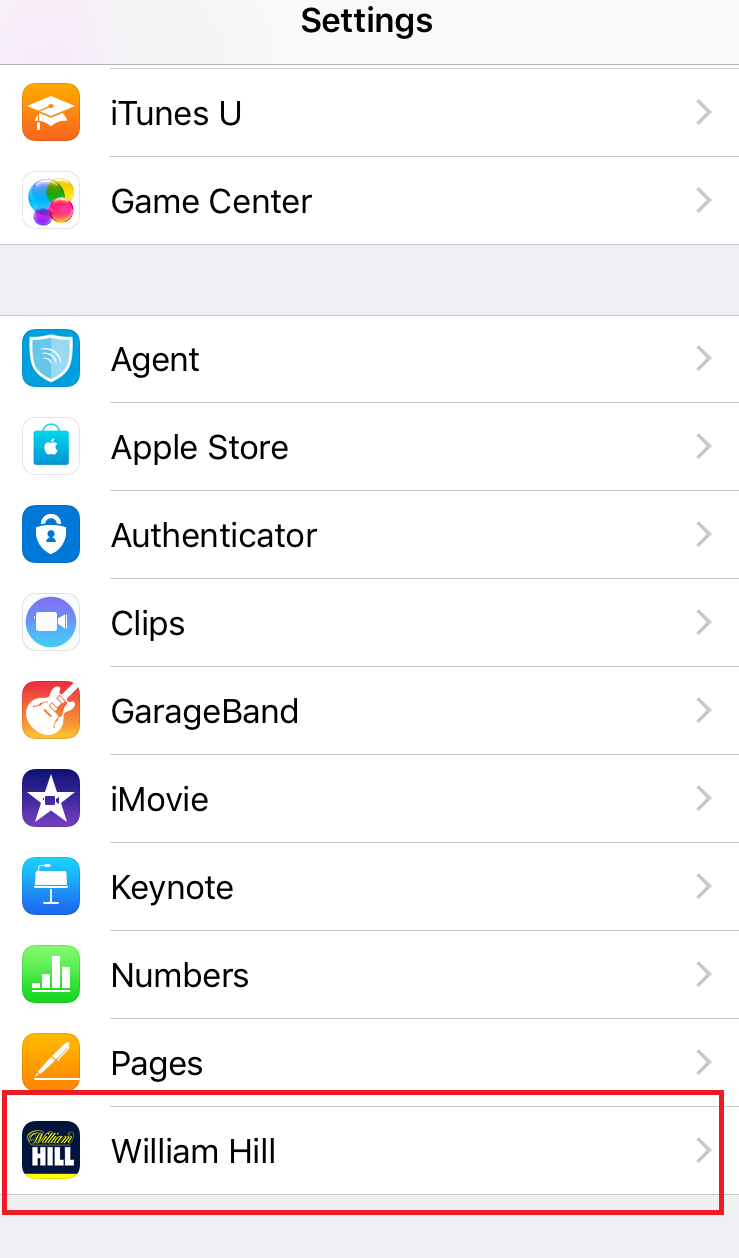Open Numbers settings

(369, 975)
